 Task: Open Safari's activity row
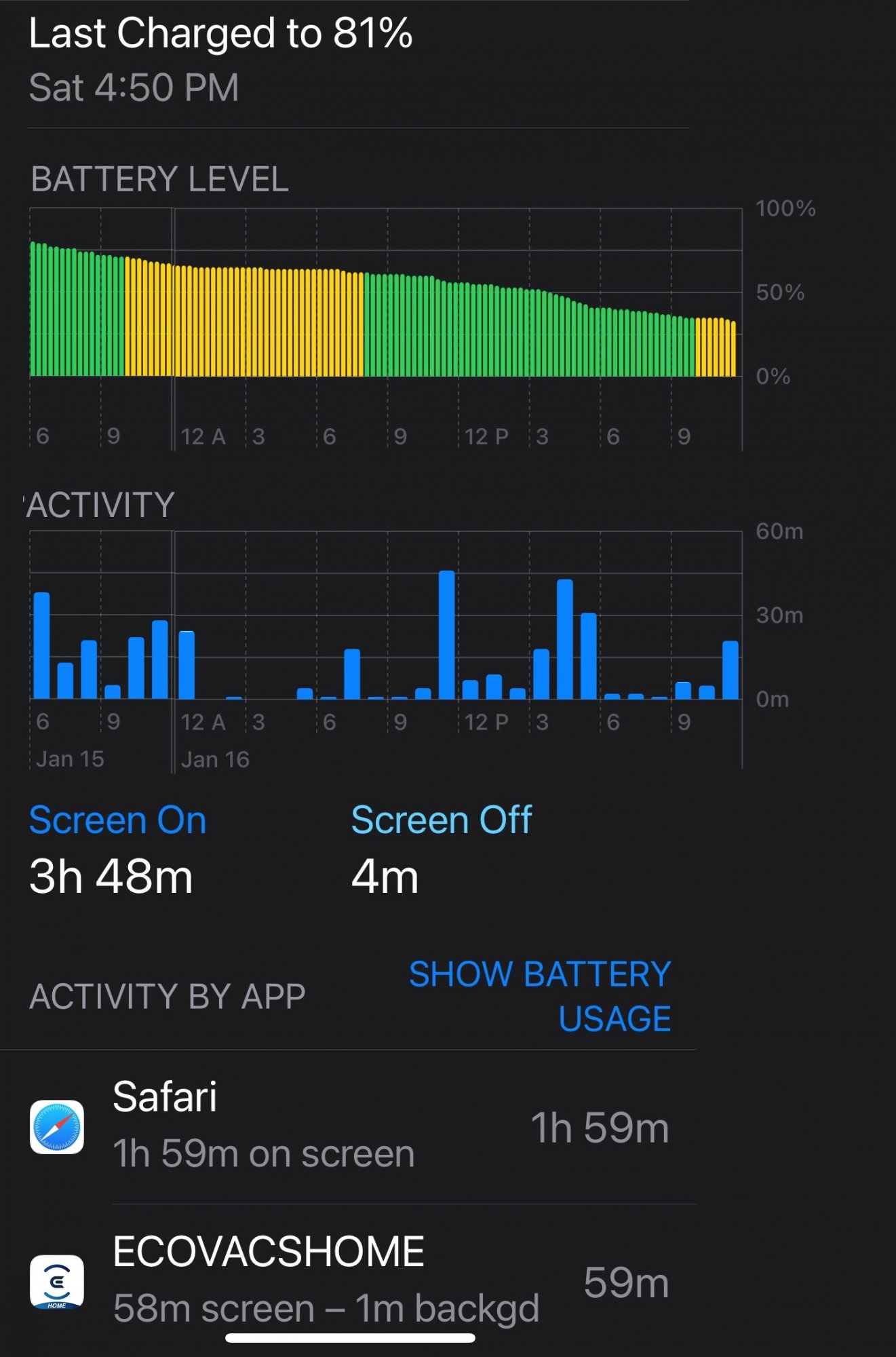click(x=349, y=1126)
